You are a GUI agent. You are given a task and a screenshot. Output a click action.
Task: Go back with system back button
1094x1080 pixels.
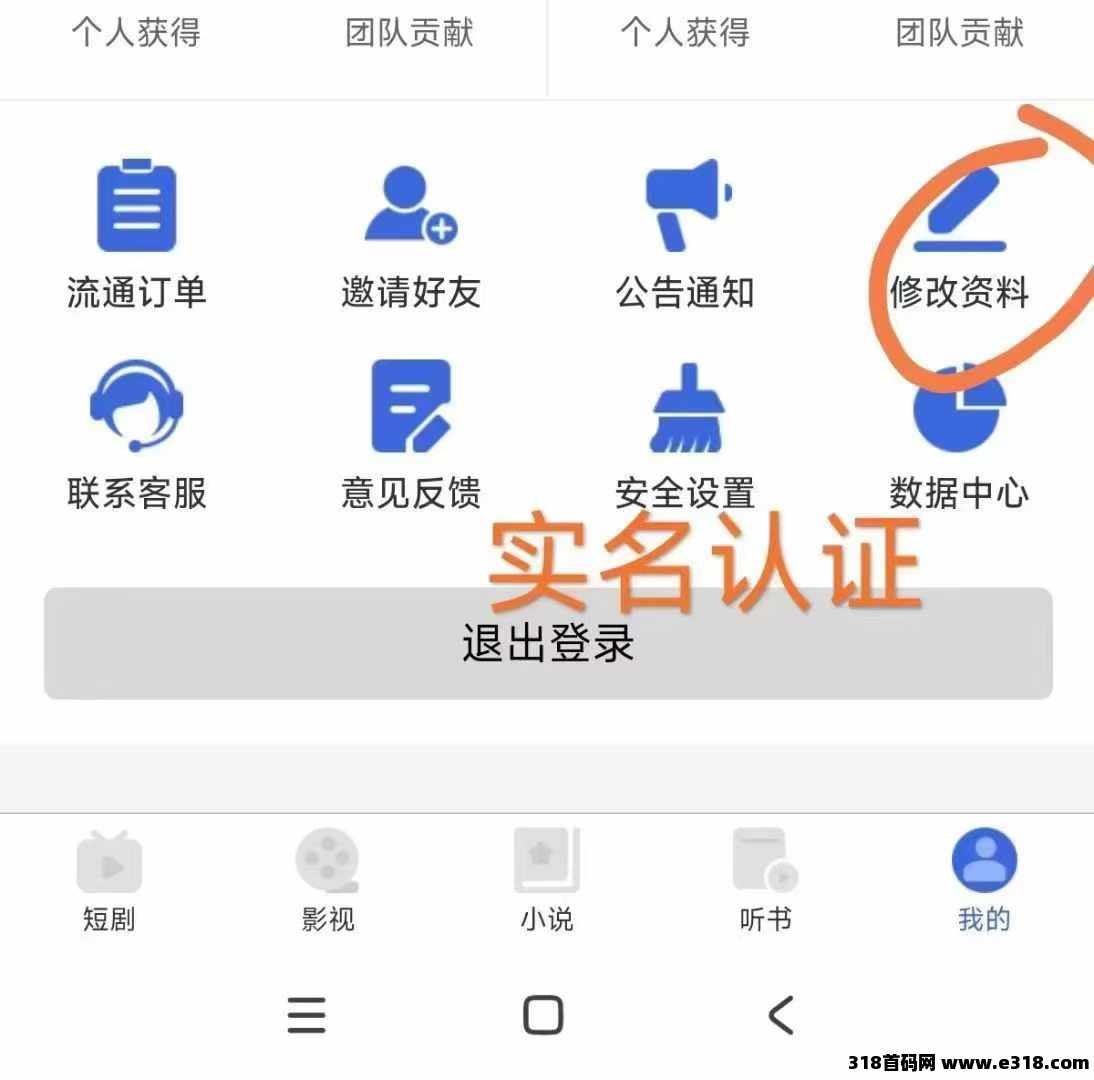pos(781,1015)
